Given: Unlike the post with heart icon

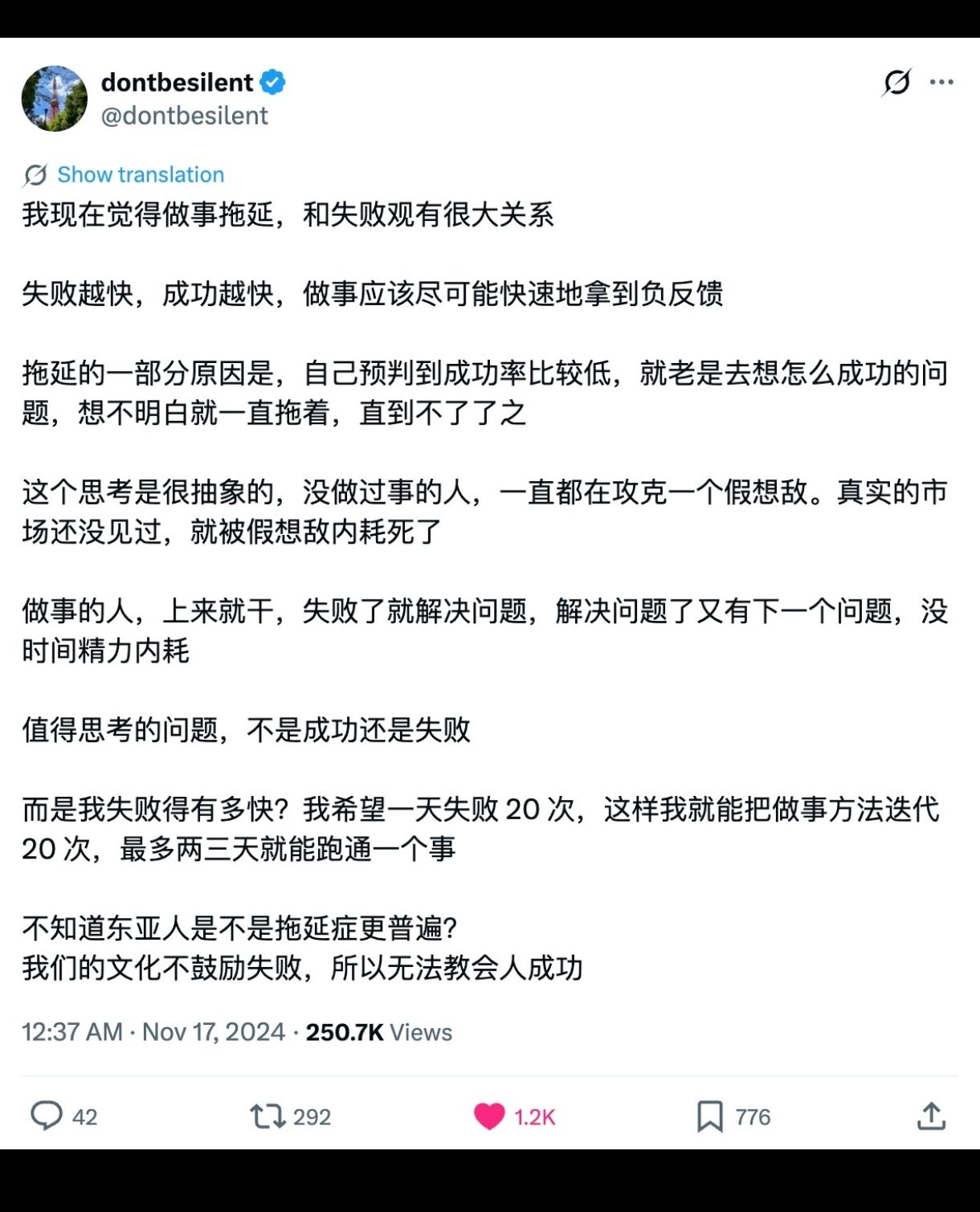Looking at the screenshot, I should 489,1116.
